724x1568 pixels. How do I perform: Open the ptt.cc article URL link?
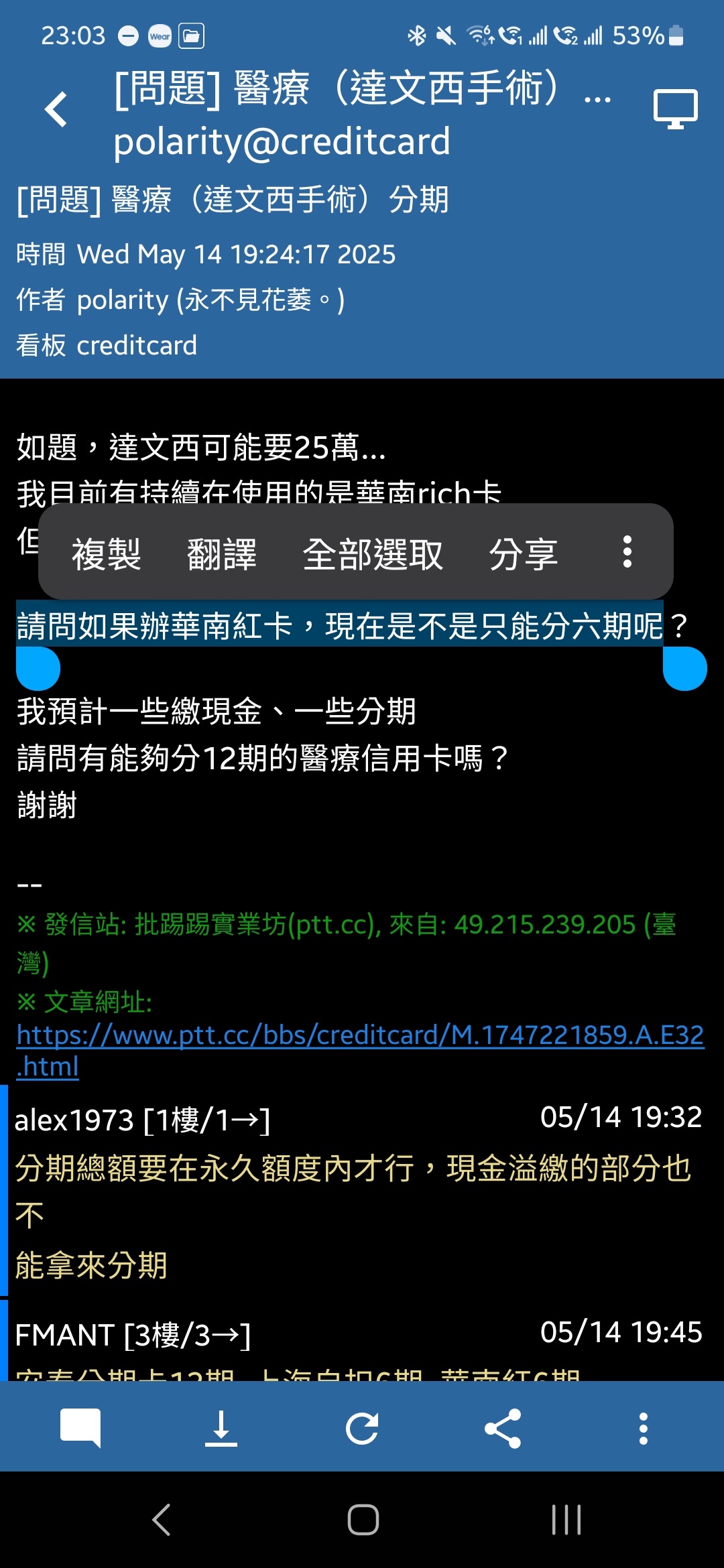360,1050
